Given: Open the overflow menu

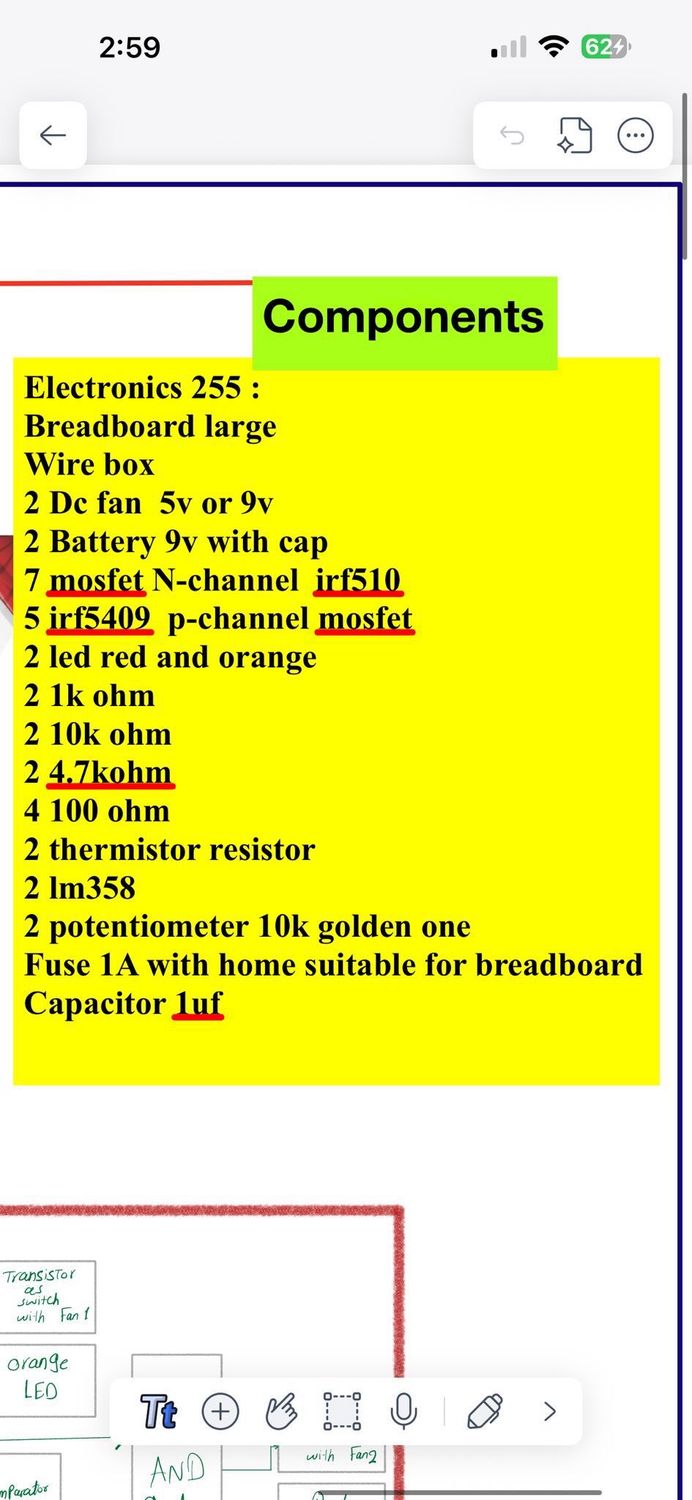Looking at the screenshot, I should pyautogui.click(x=636, y=135).
